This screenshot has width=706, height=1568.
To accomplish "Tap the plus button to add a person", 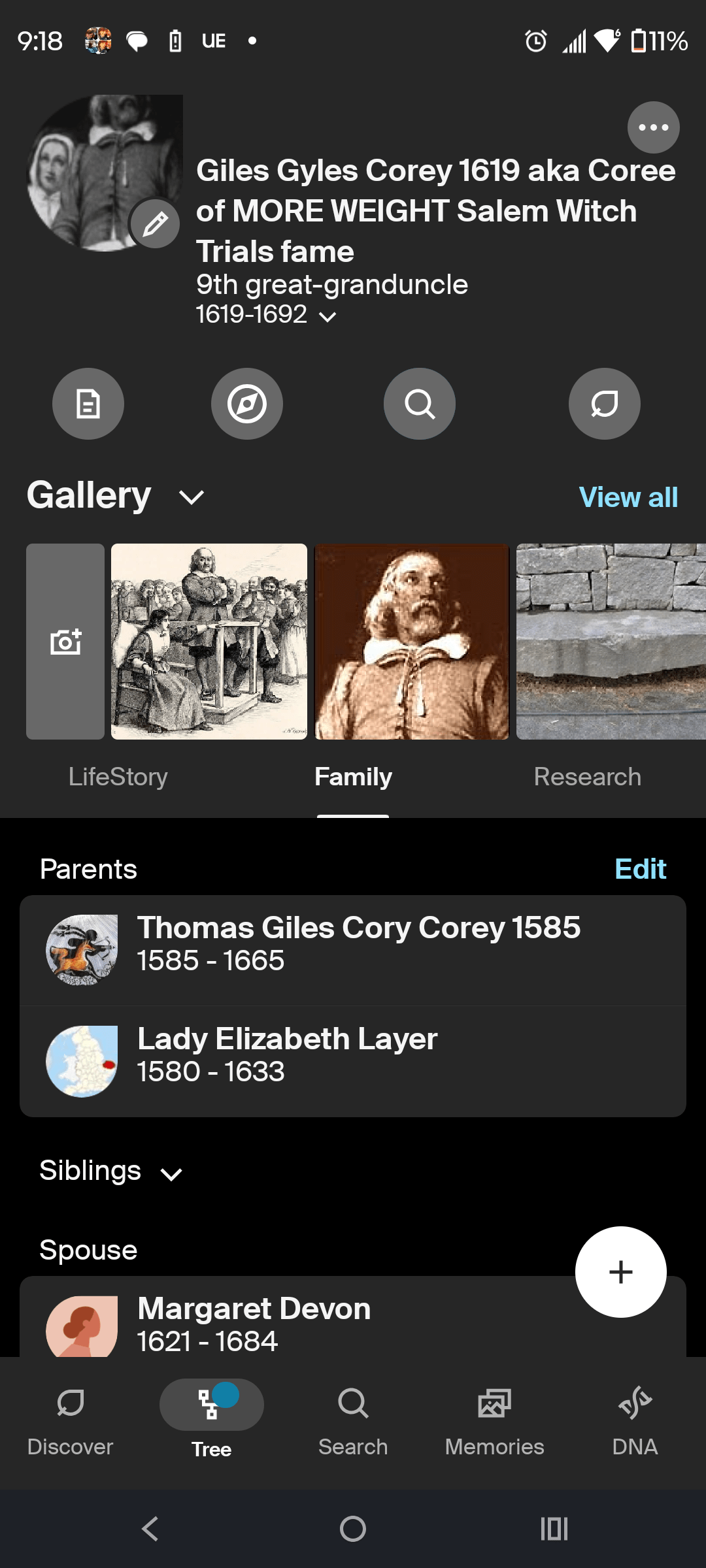I will click(x=620, y=1271).
